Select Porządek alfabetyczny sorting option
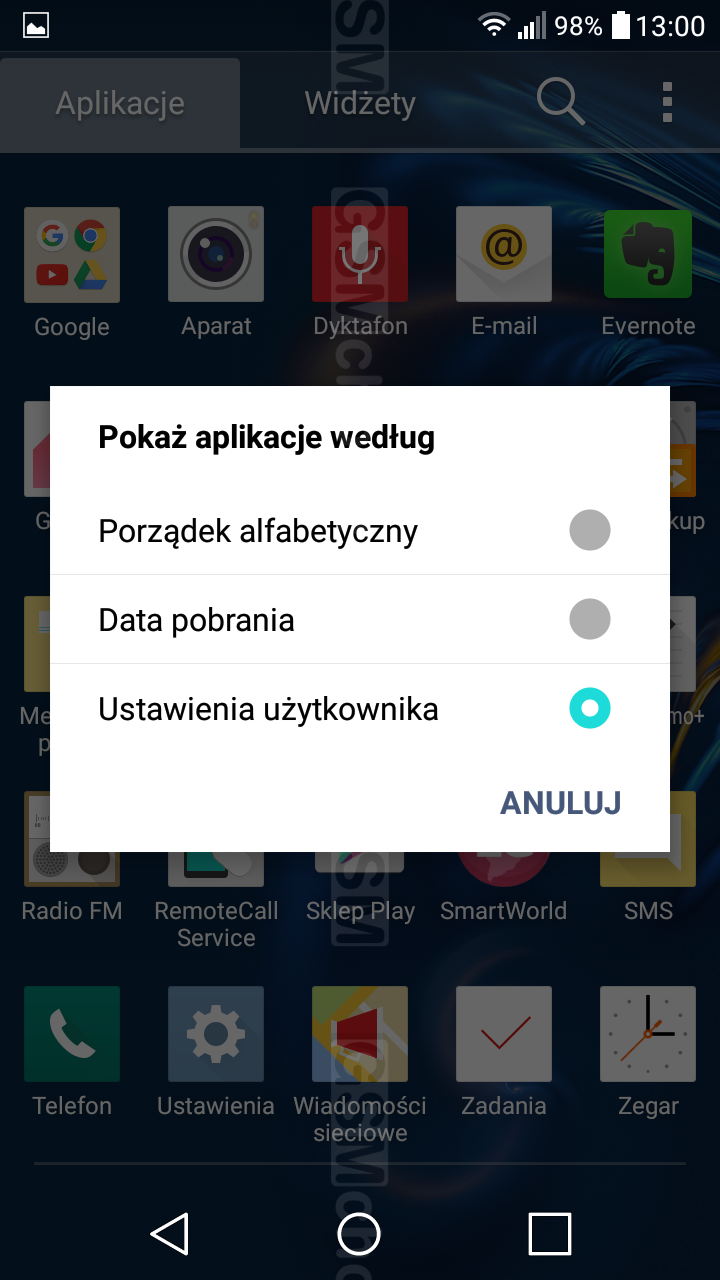The image size is (720, 1280). pyautogui.click(x=358, y=531)
